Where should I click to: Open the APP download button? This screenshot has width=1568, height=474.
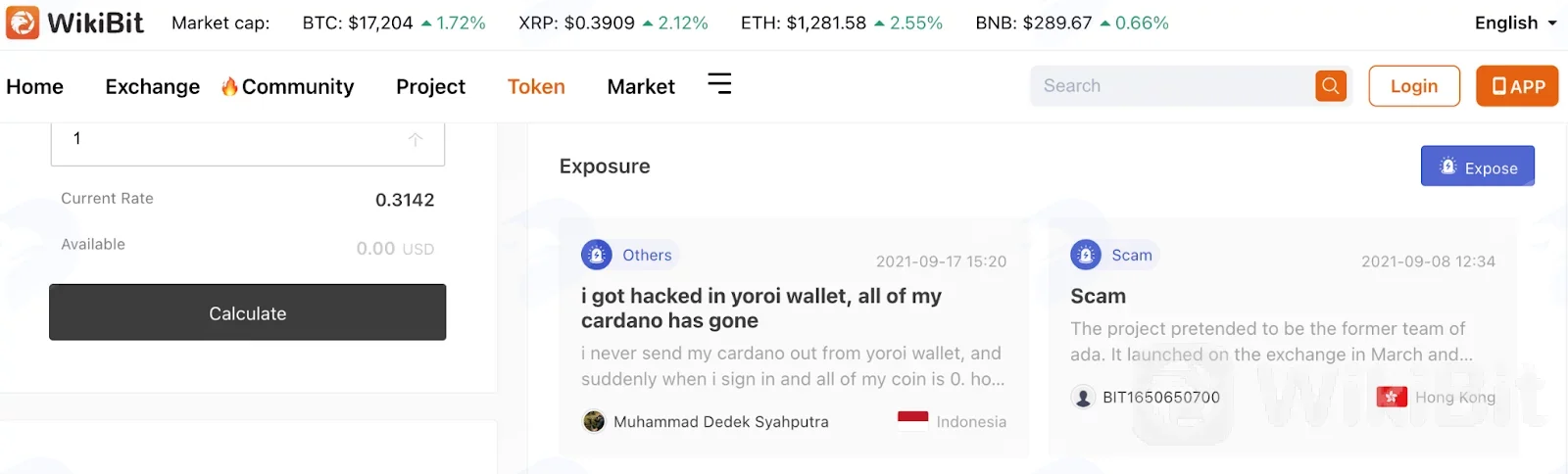pos(1517,86)
